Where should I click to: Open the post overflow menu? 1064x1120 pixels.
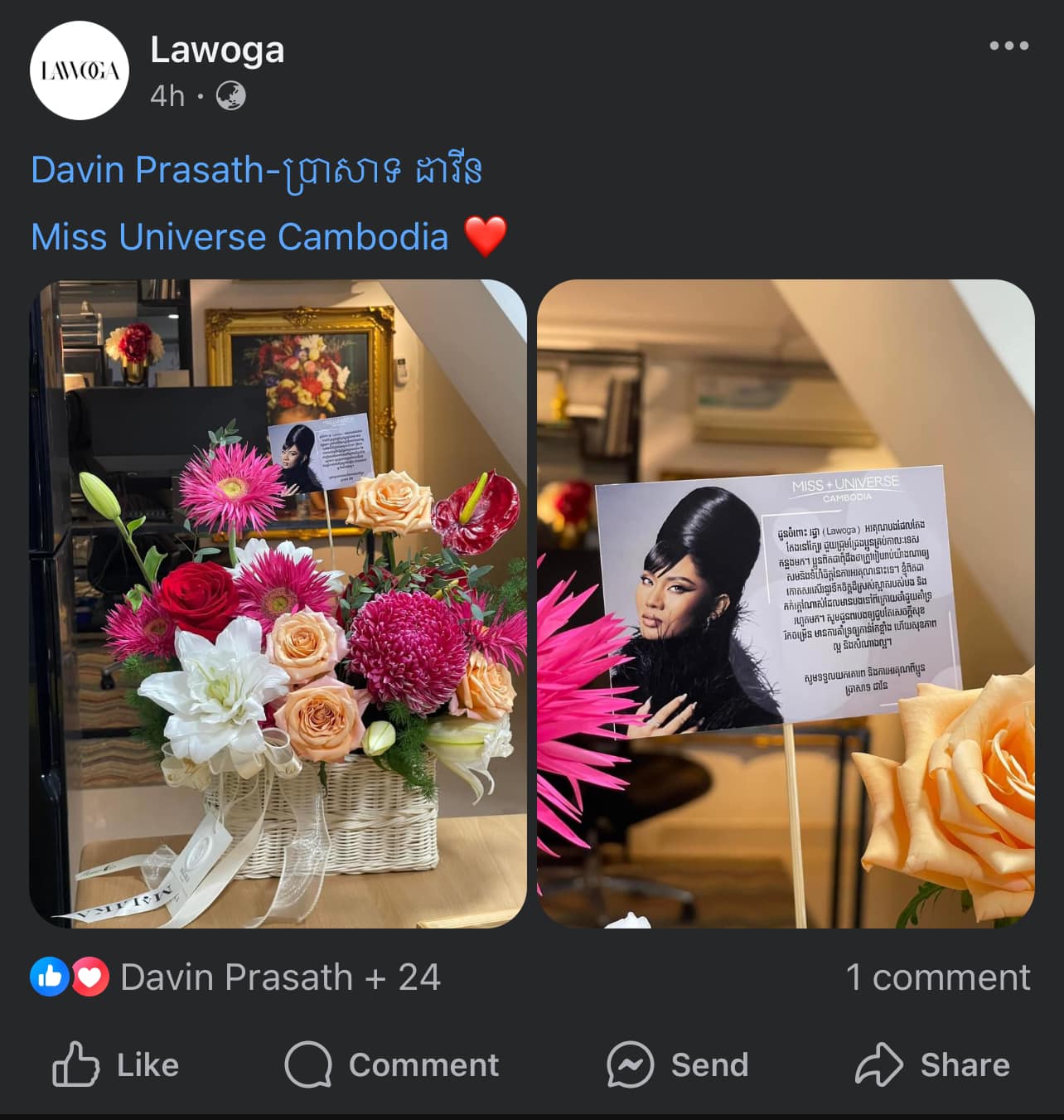pos(1008,46)
